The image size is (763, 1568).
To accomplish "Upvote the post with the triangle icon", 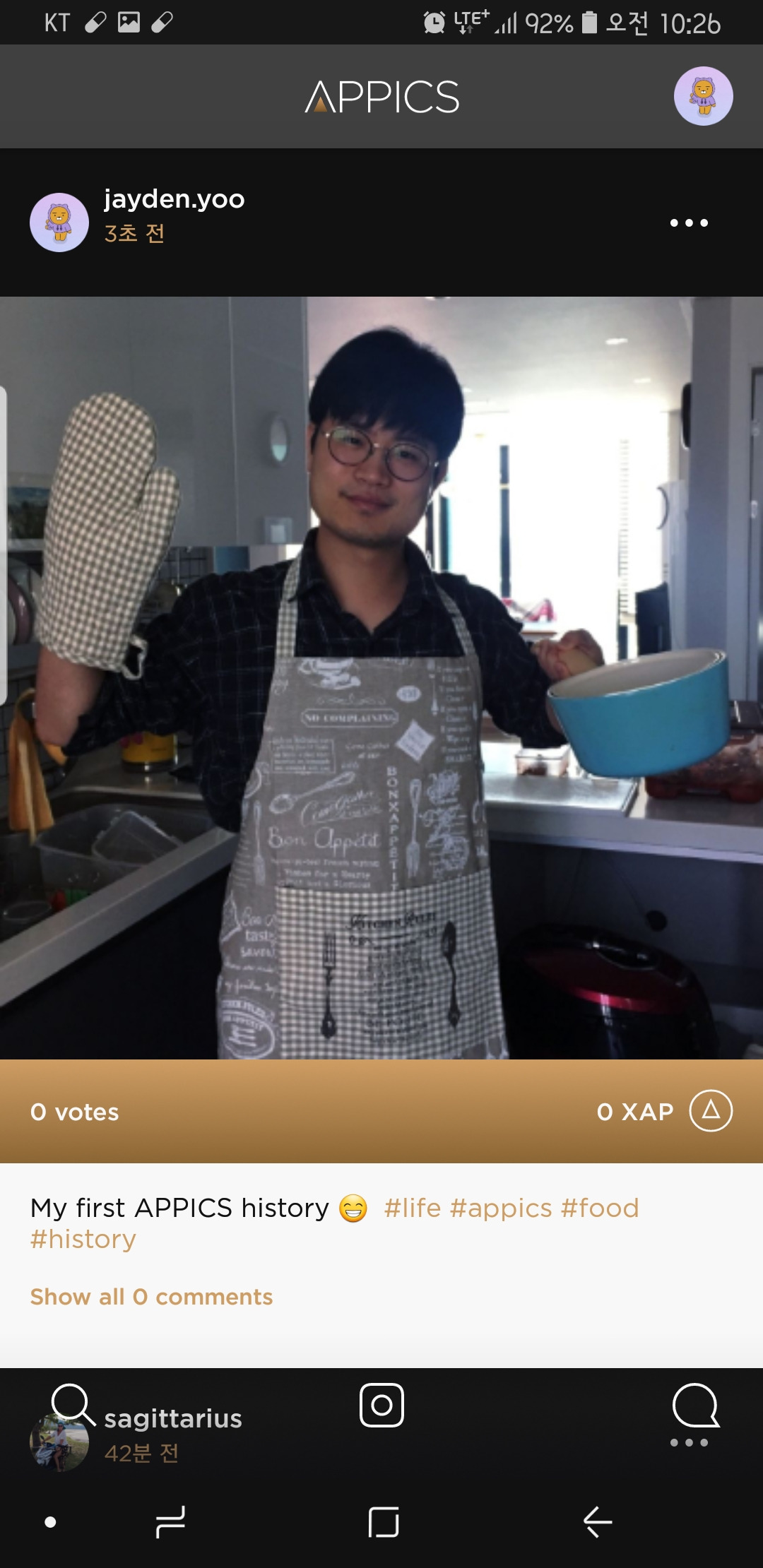I will click(711, 1111).
